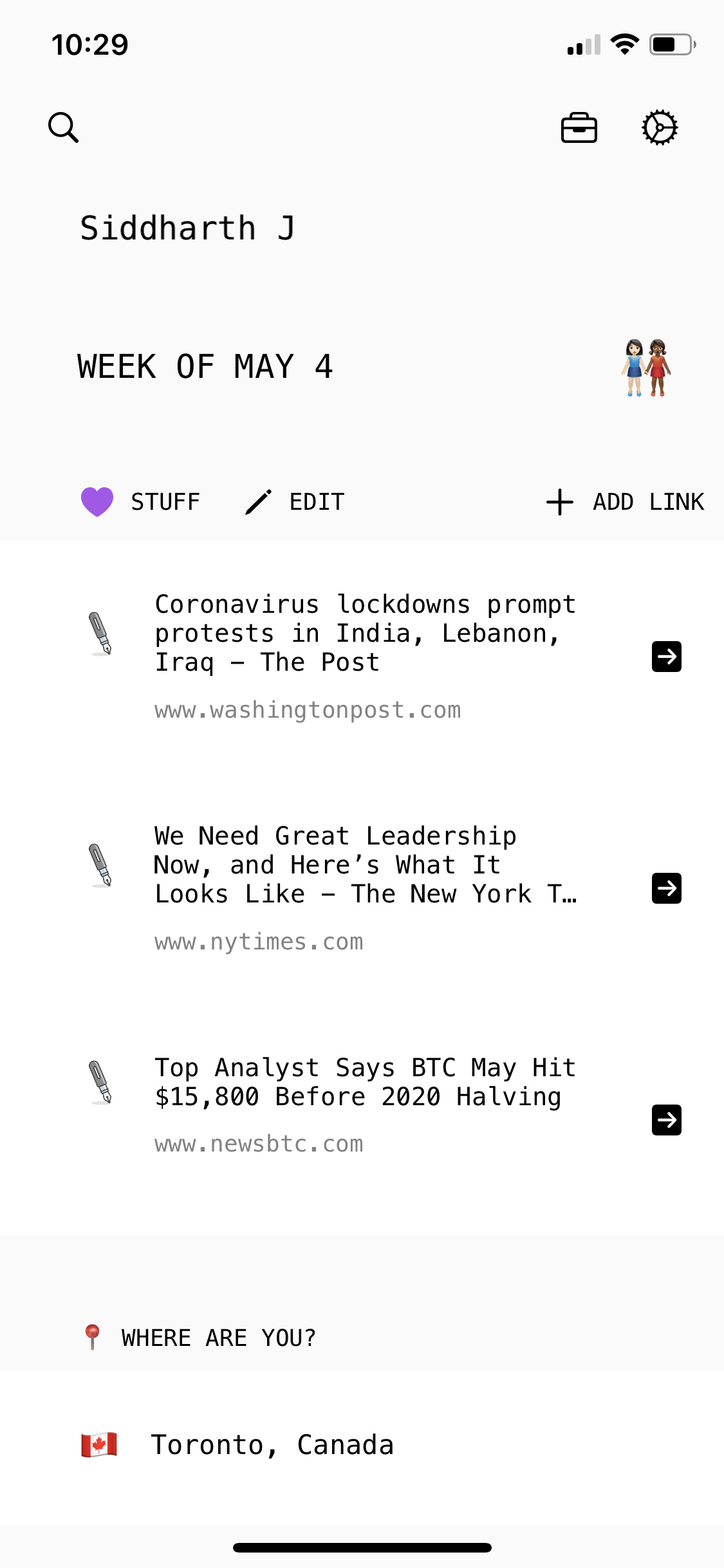Open the briefcase icon at the top

point(578,127)
